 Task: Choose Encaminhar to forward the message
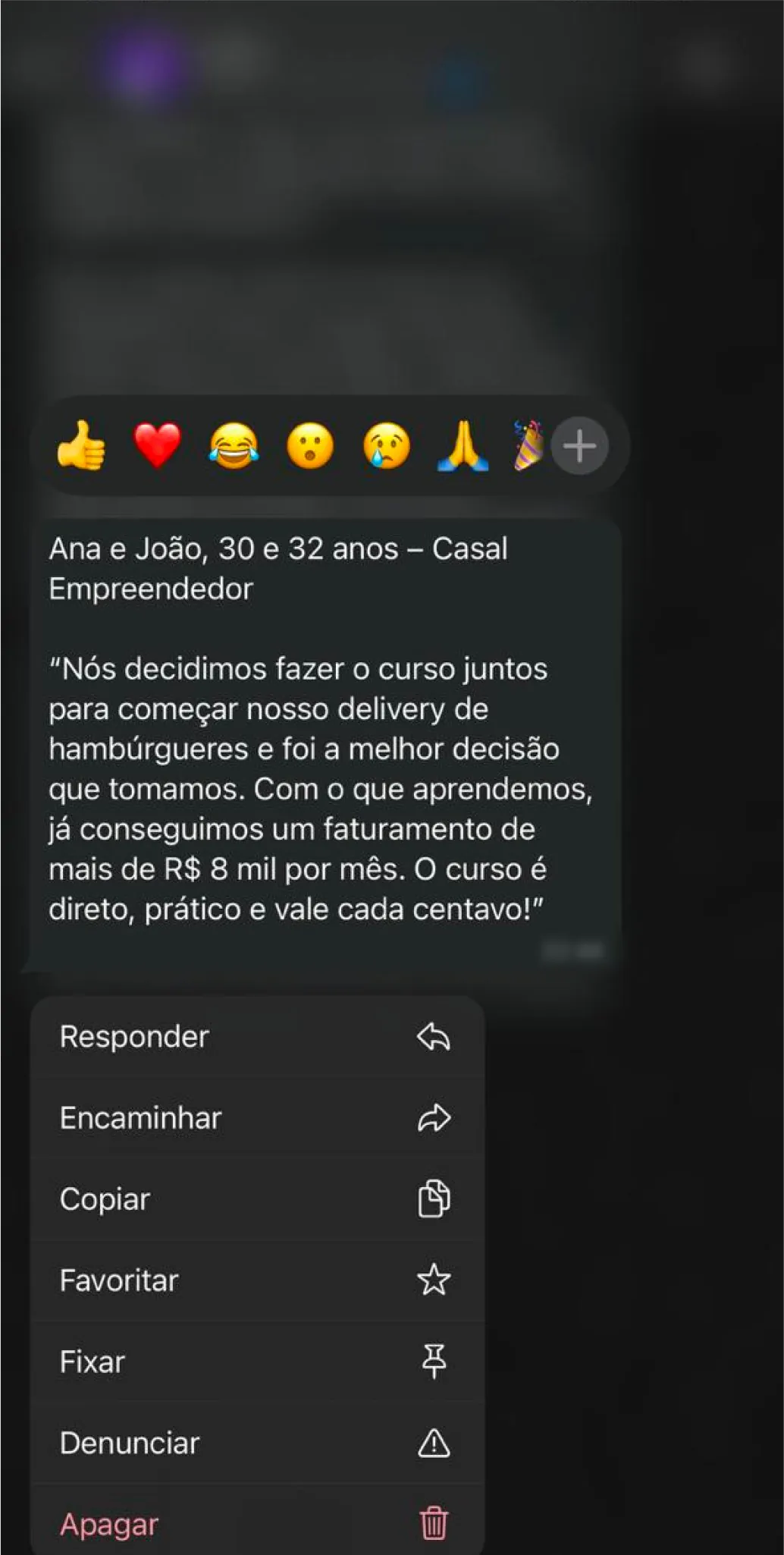[x=256, y=1118]
